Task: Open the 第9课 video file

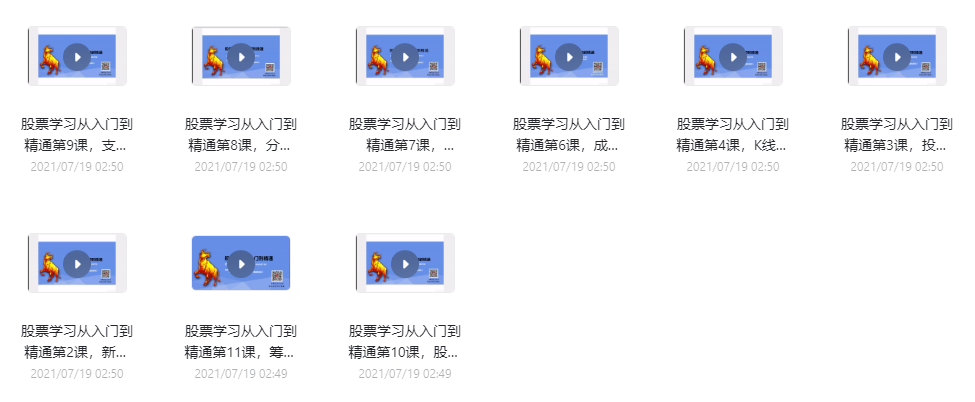Action: (x=77, y=56)
